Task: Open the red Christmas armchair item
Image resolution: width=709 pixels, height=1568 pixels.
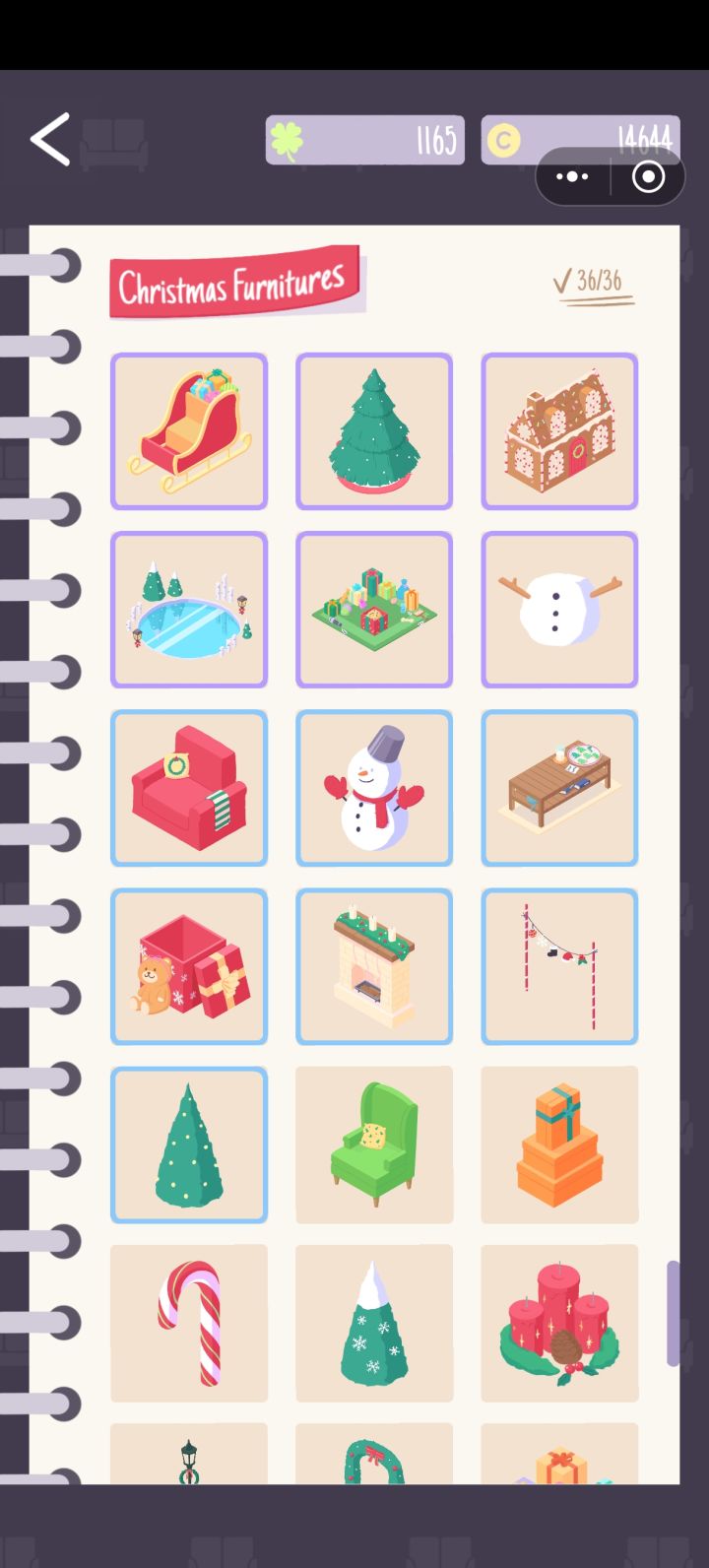Action: pos(188,788)
